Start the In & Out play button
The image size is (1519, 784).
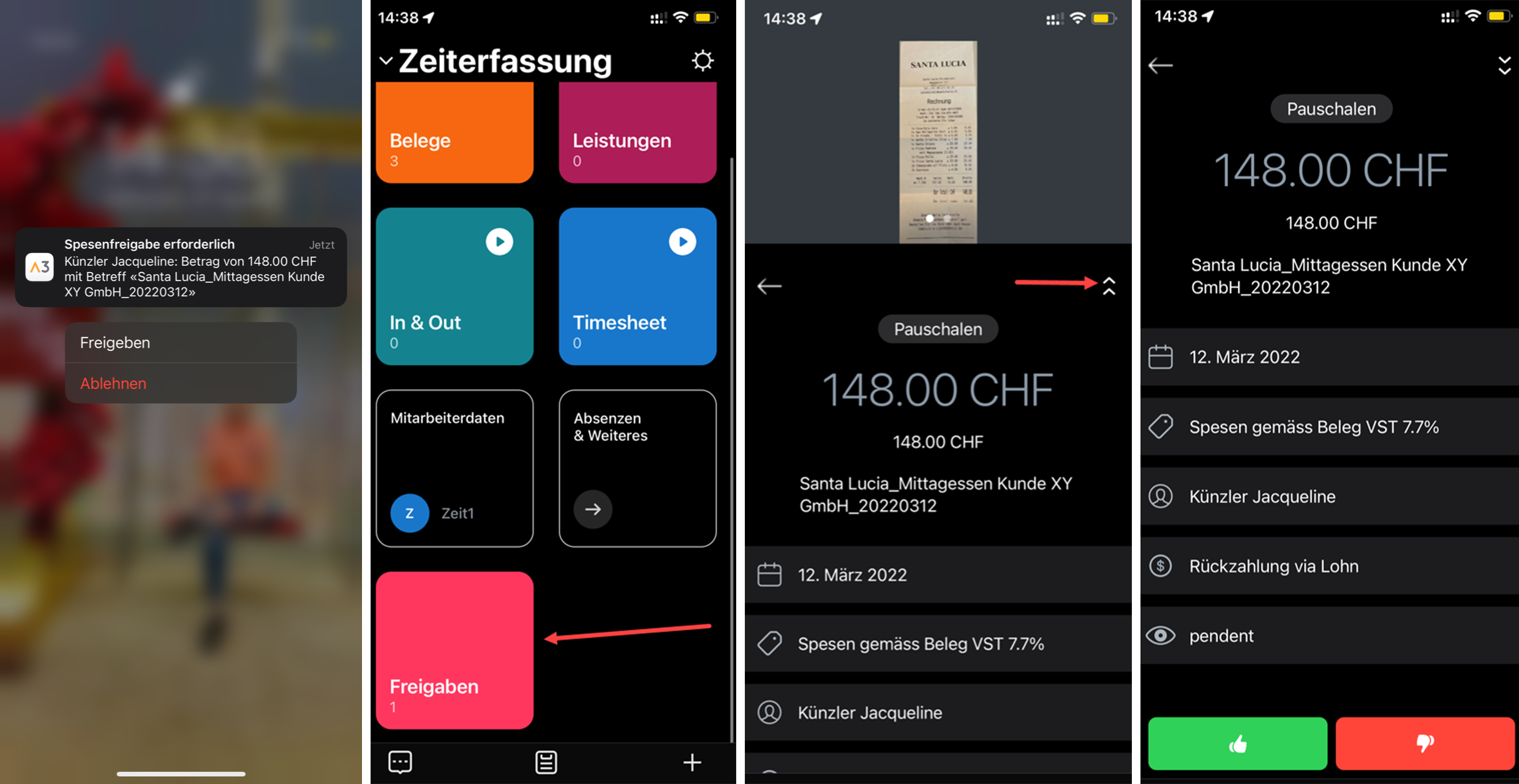pyautogui.click(x=499, y=242)
